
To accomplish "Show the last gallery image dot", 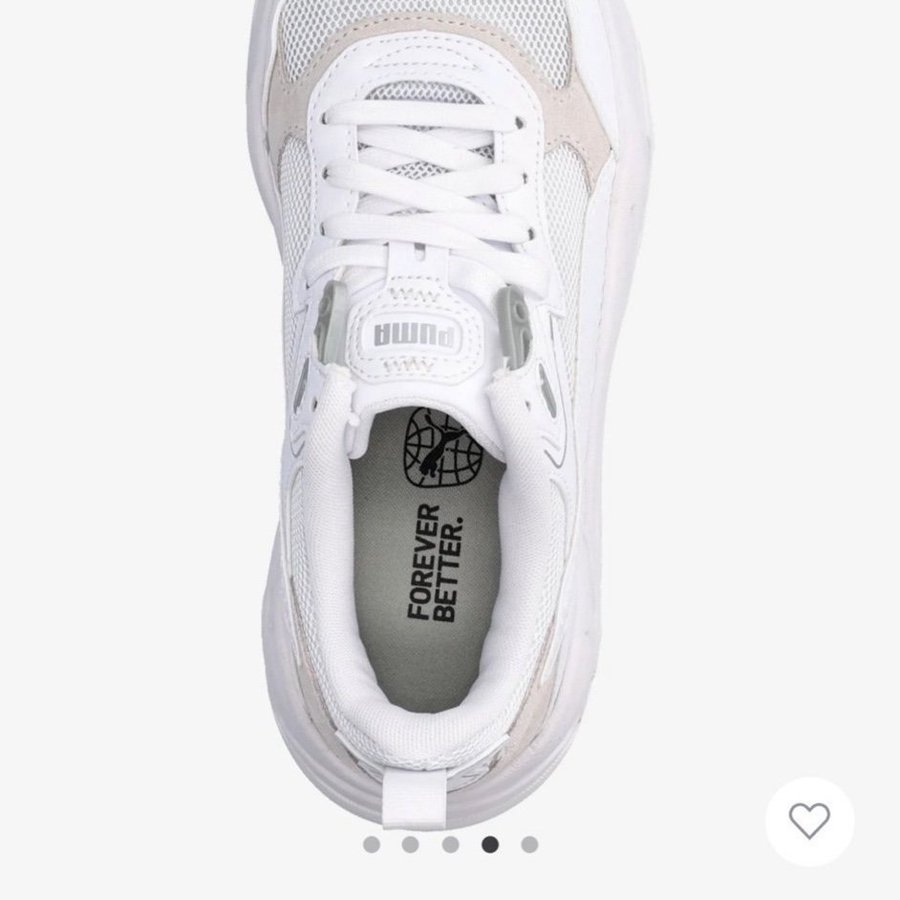I will click(x=530, y=845).
